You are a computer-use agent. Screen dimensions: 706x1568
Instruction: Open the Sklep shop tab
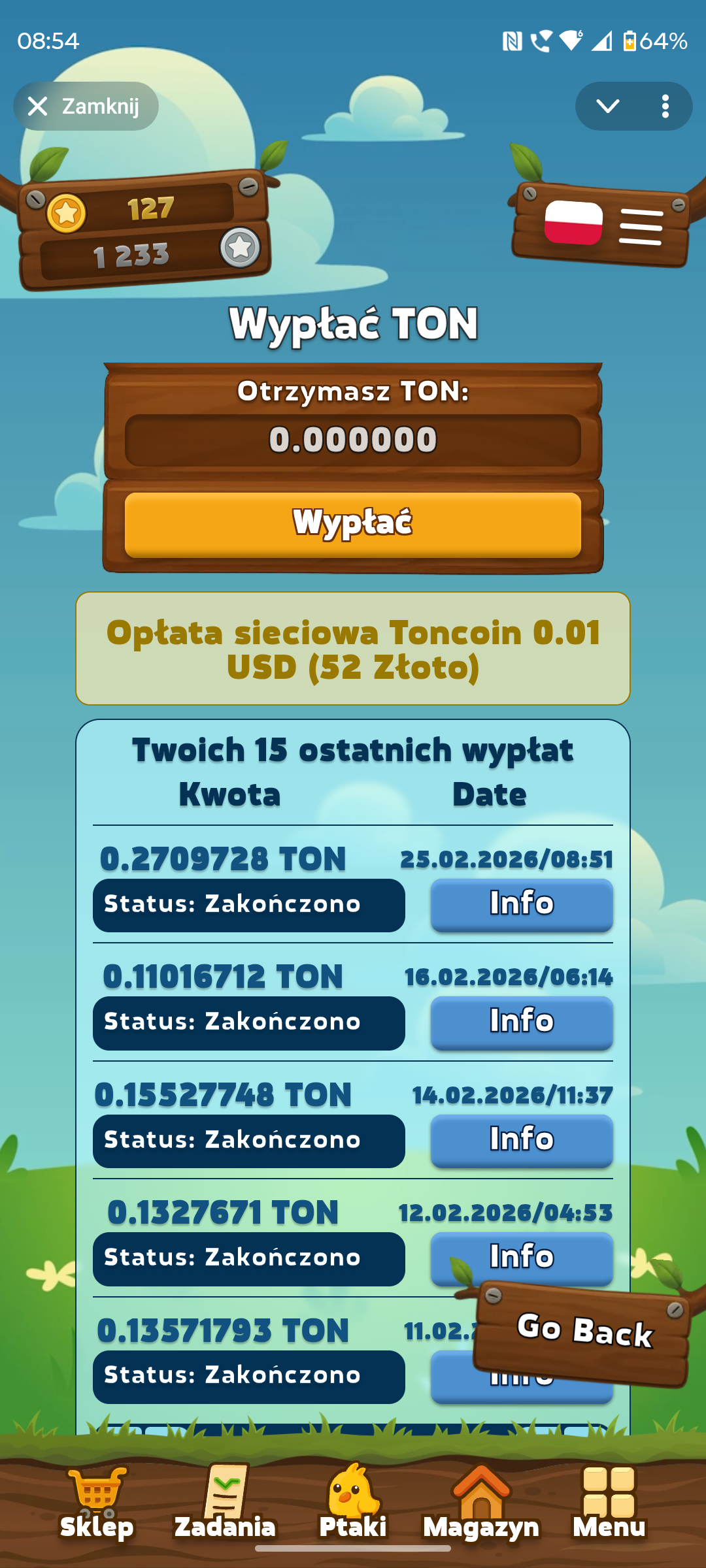coord(97,1503)
